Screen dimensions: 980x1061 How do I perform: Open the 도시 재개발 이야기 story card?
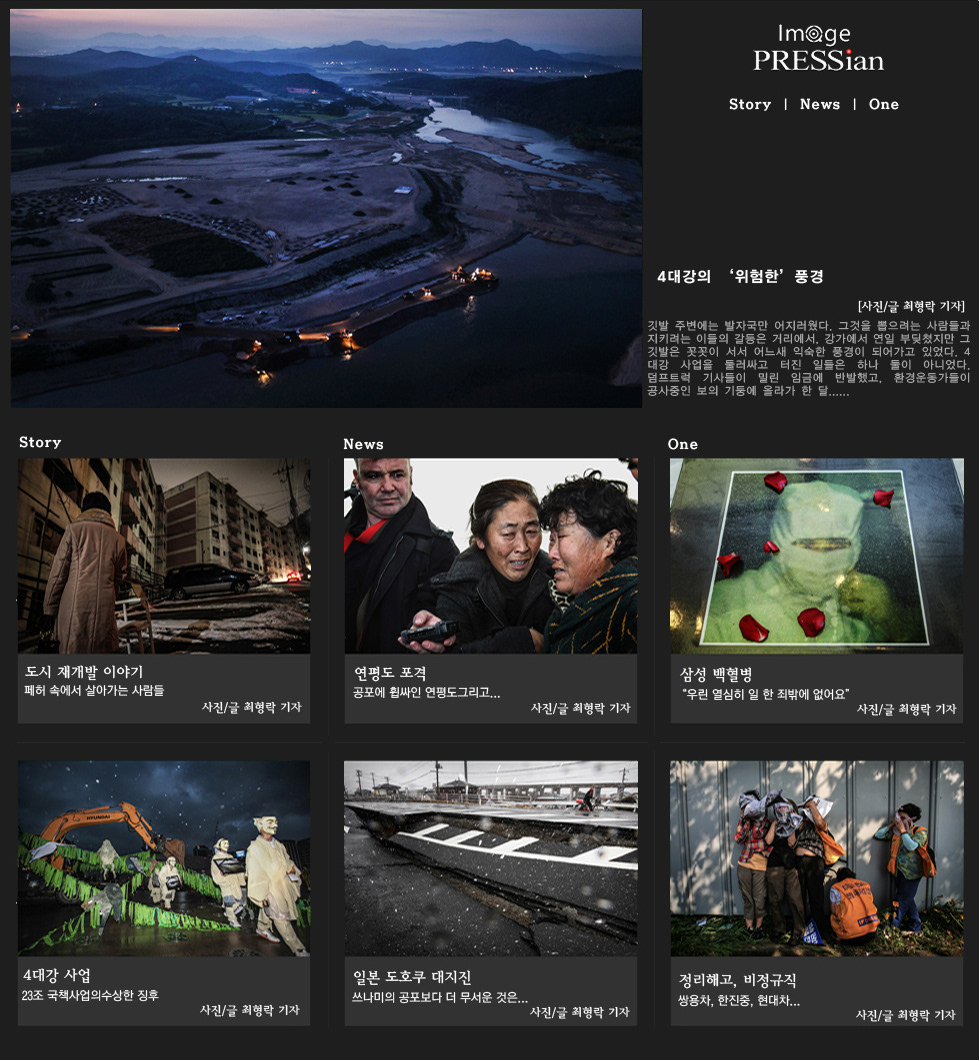pyautogui.click(x=164, y=556)
